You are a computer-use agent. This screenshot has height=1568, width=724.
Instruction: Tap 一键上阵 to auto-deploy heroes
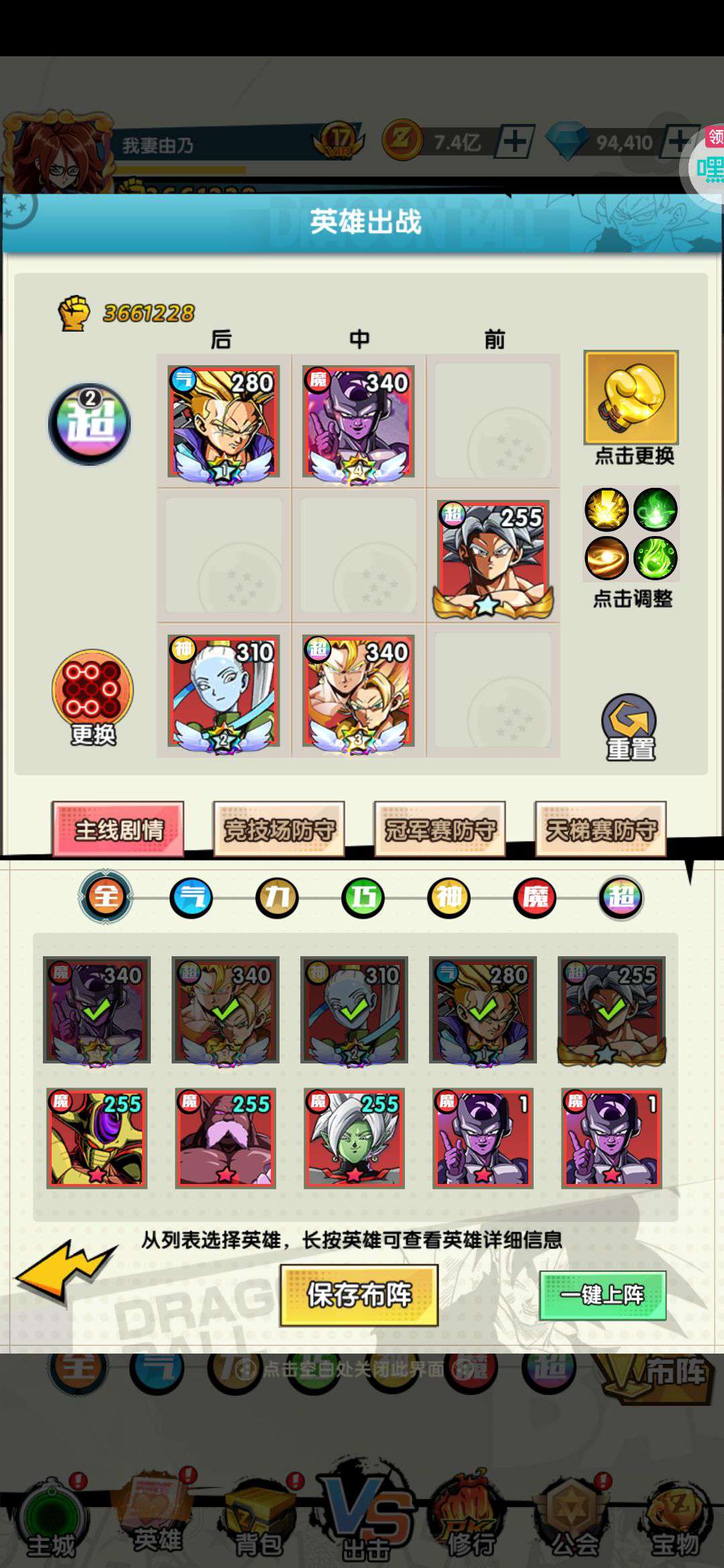[x=602, y=1295]
